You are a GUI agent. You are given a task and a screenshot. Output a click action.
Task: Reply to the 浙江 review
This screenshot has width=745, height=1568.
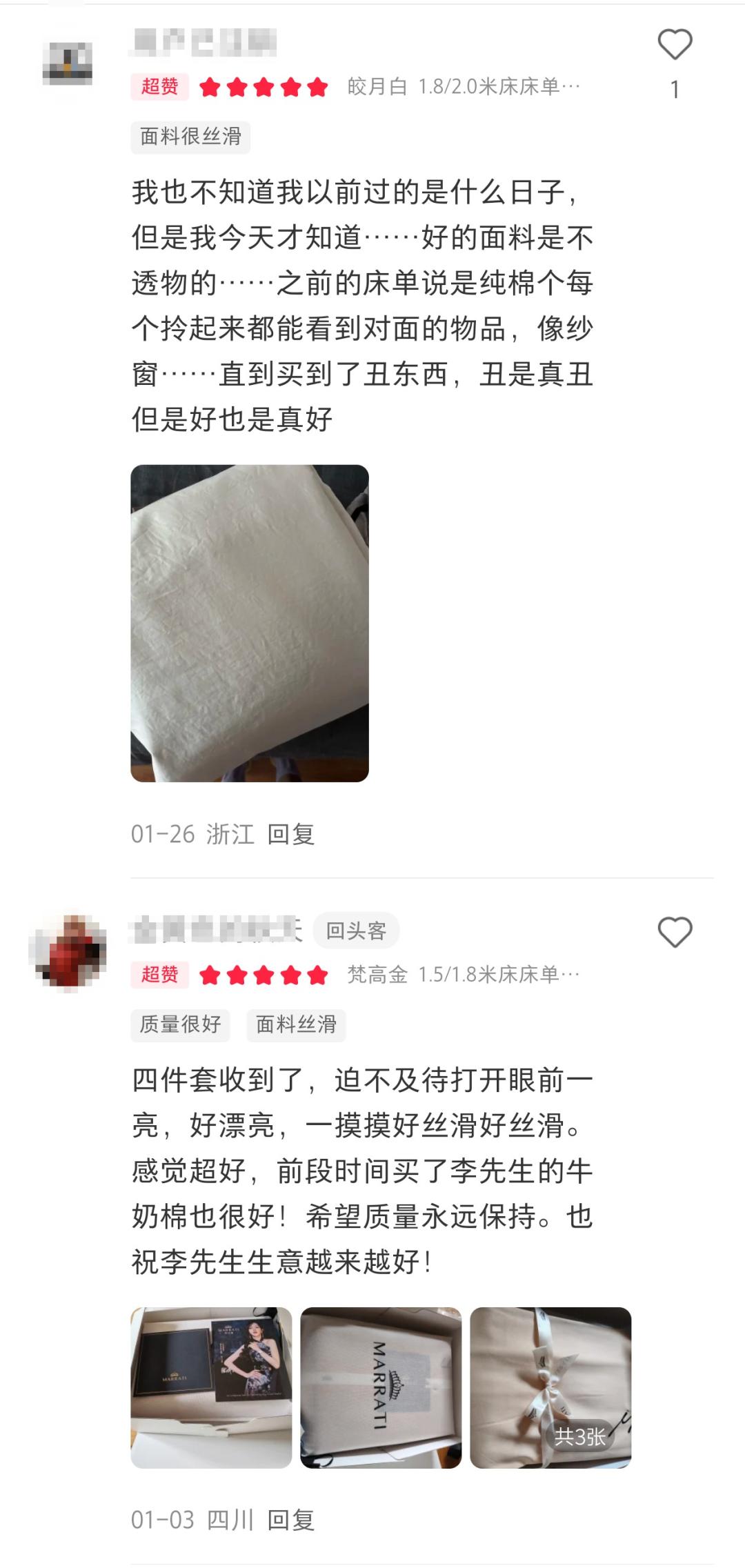coord(290,834)
